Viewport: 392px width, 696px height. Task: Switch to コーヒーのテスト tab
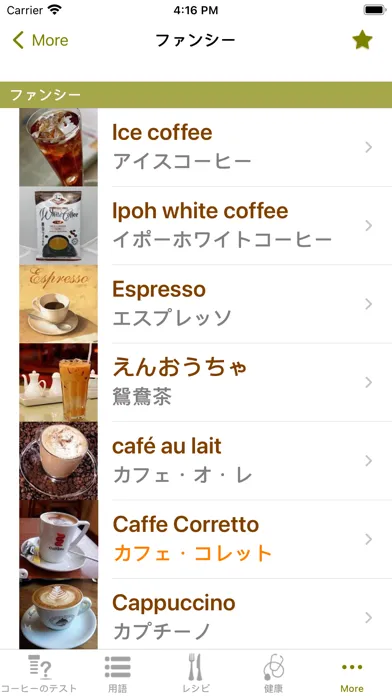[x=39, y=673]
